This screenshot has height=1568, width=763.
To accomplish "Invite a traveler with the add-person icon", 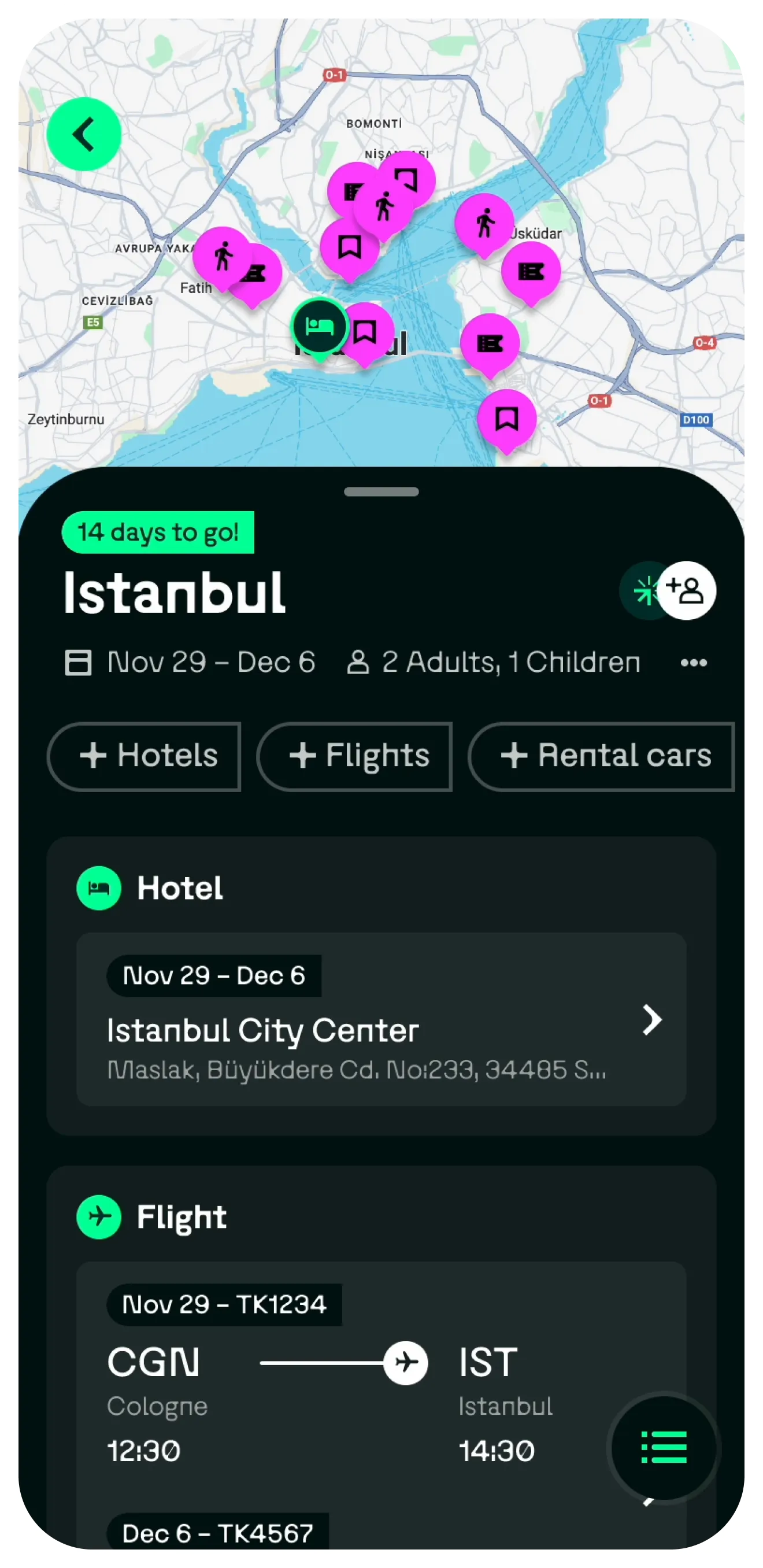I will point(686,590).
